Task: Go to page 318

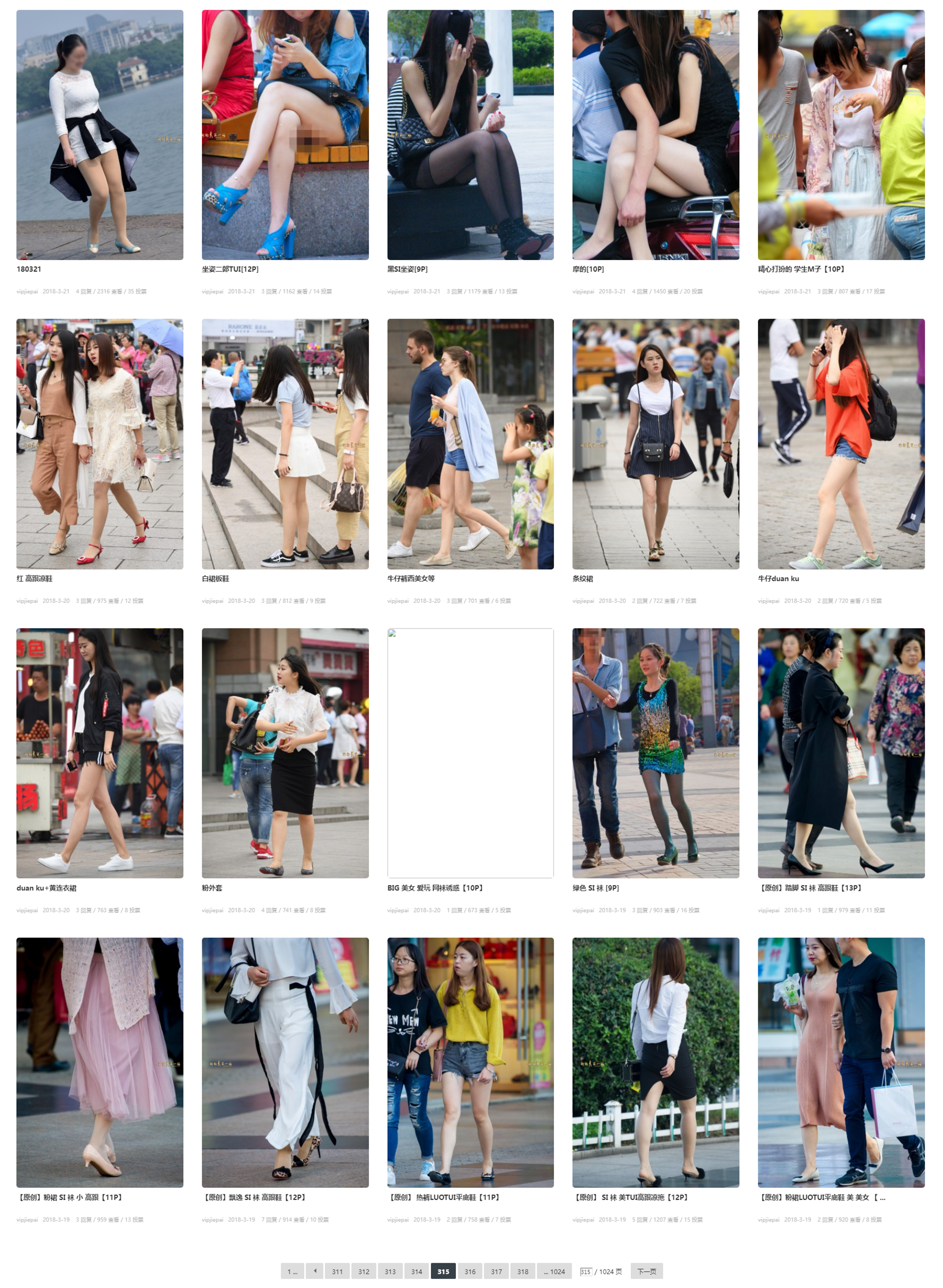Action: 523,1272
